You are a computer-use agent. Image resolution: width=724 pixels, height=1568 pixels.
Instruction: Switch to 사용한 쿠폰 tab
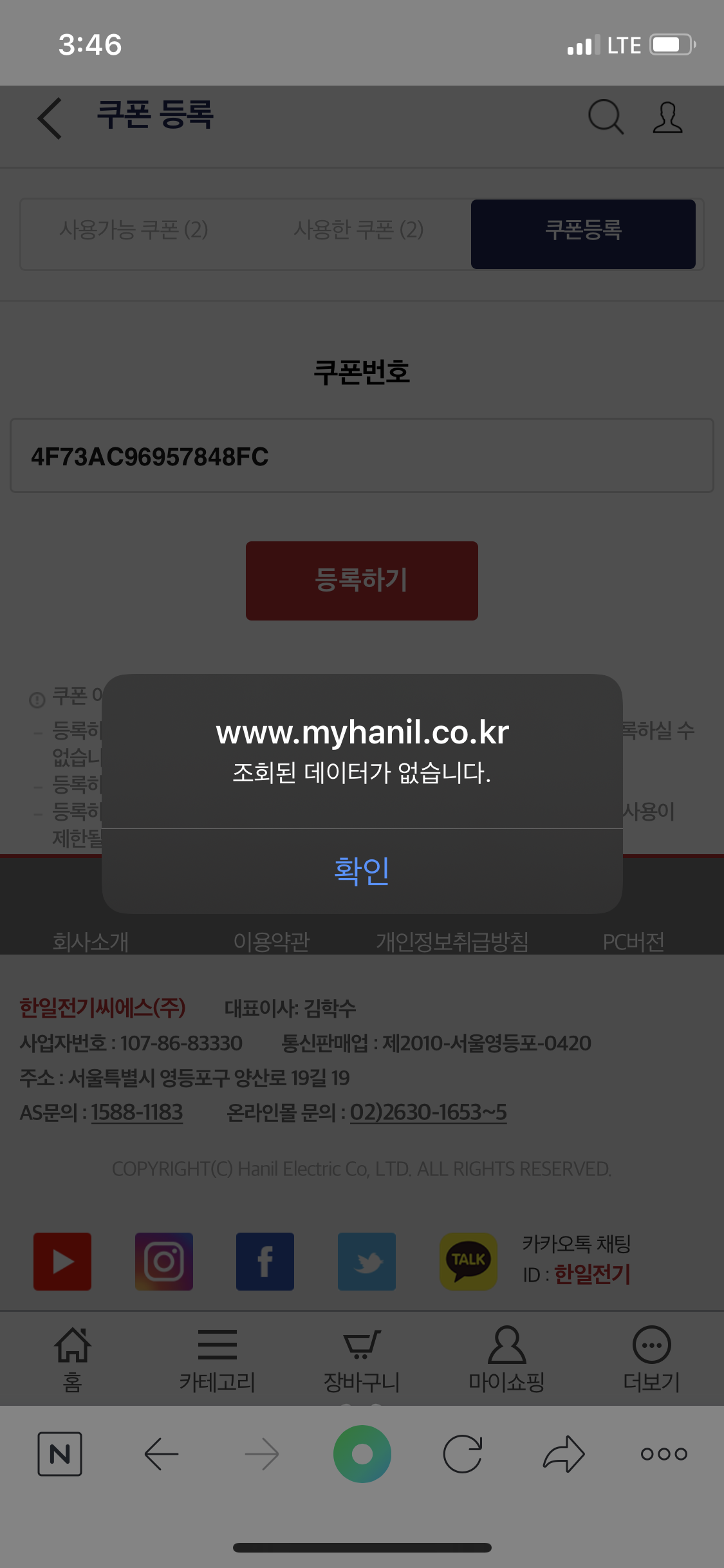358,229
